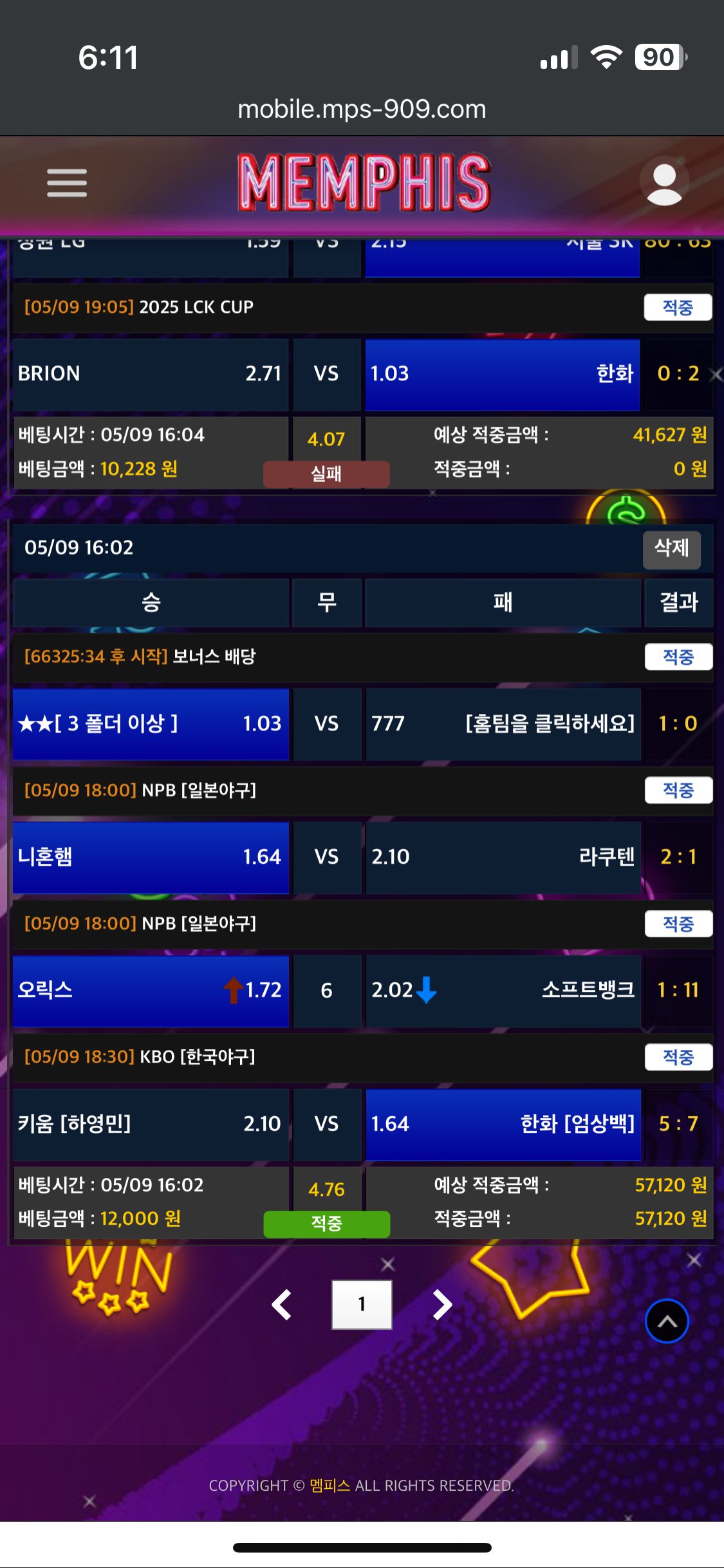
Task: Go to the next page arrow
Action: click(x=442, y=1305)
